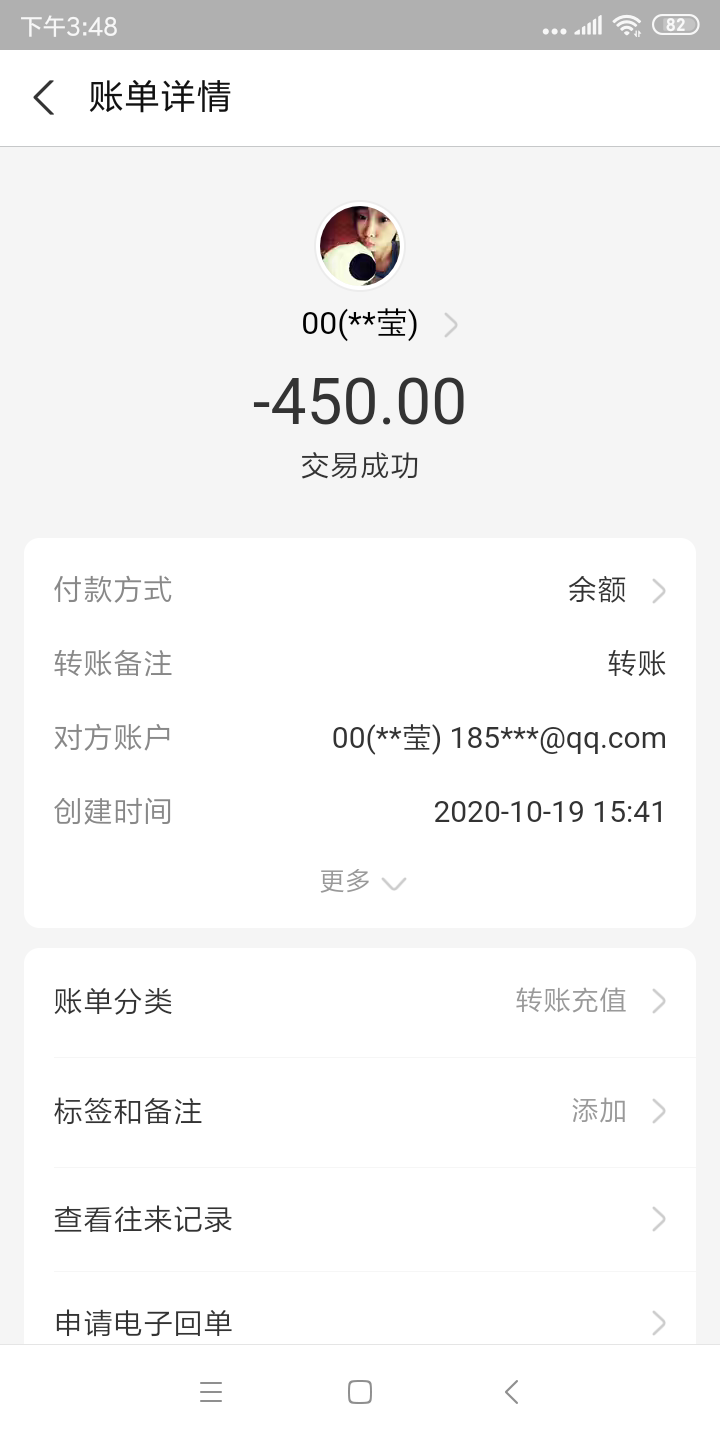Open recent apps from navigation bar

[x=210, y=1392]
